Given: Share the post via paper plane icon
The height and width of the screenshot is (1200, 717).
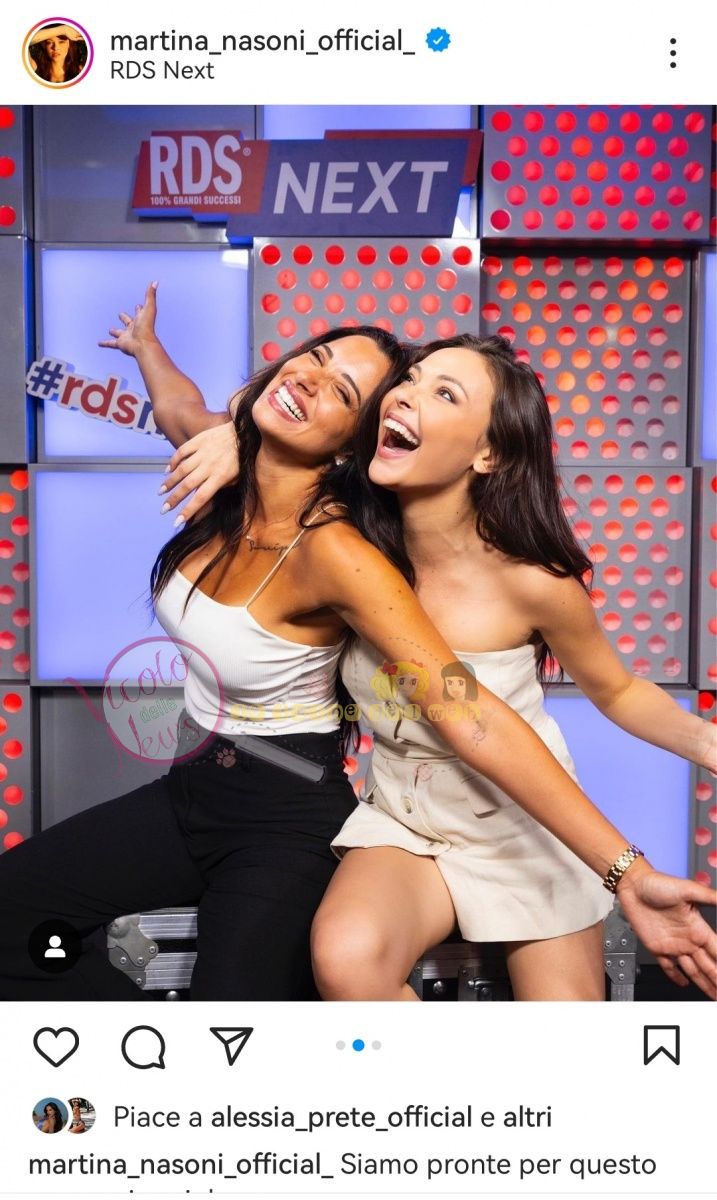Looking at the screenshot, I should tap(231, 1046).
